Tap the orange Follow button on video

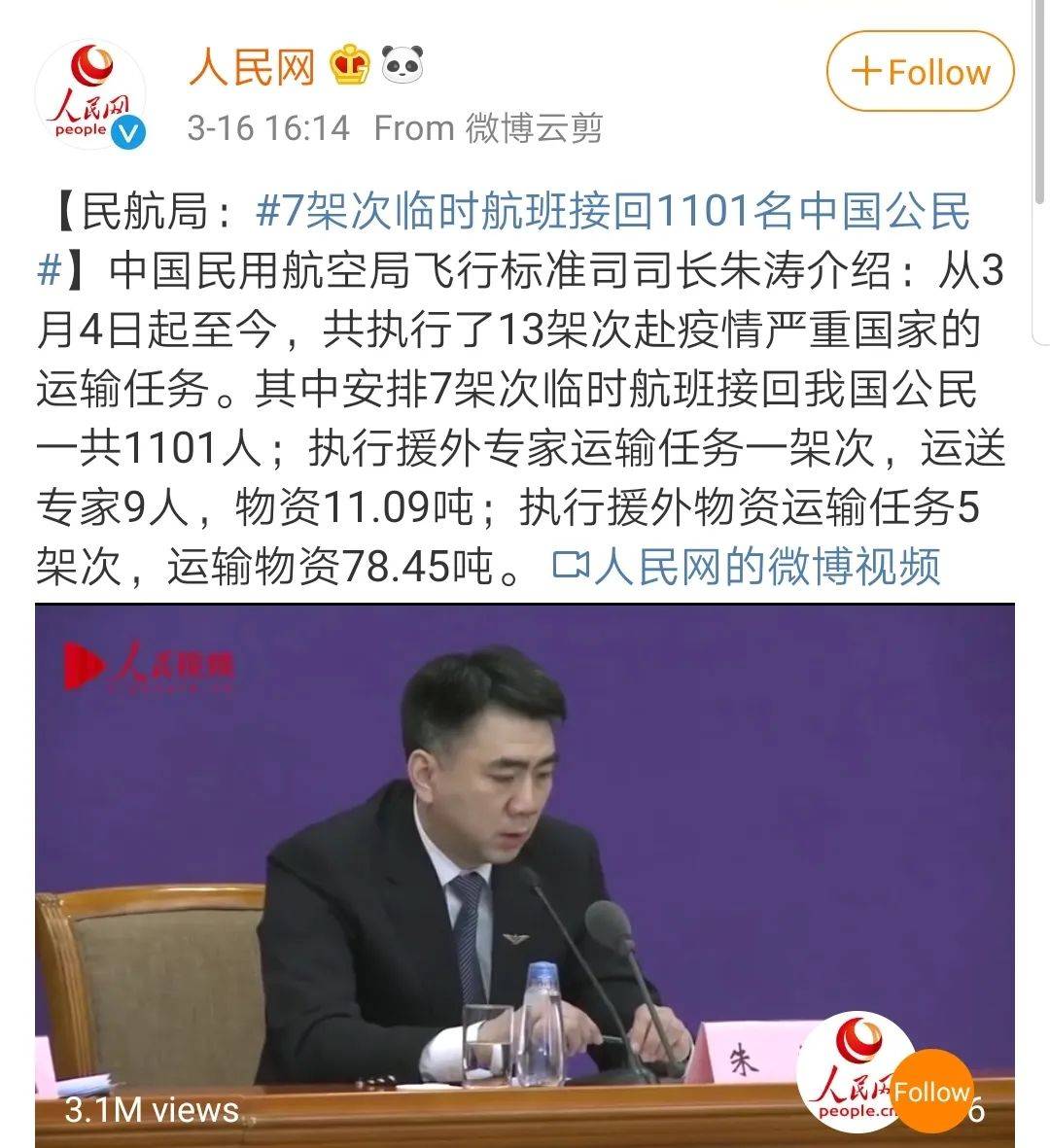click(x=931, y=1092)
